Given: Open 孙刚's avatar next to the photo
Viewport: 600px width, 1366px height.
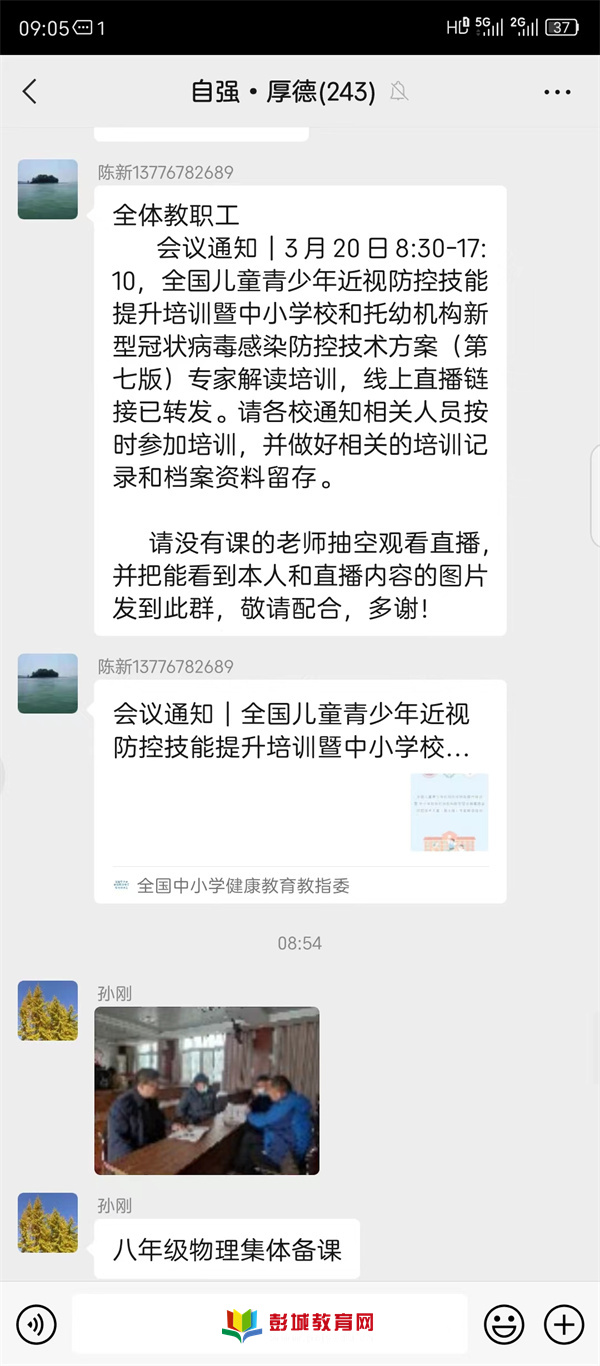Looking at the screenshot, I should point(48,1010).
